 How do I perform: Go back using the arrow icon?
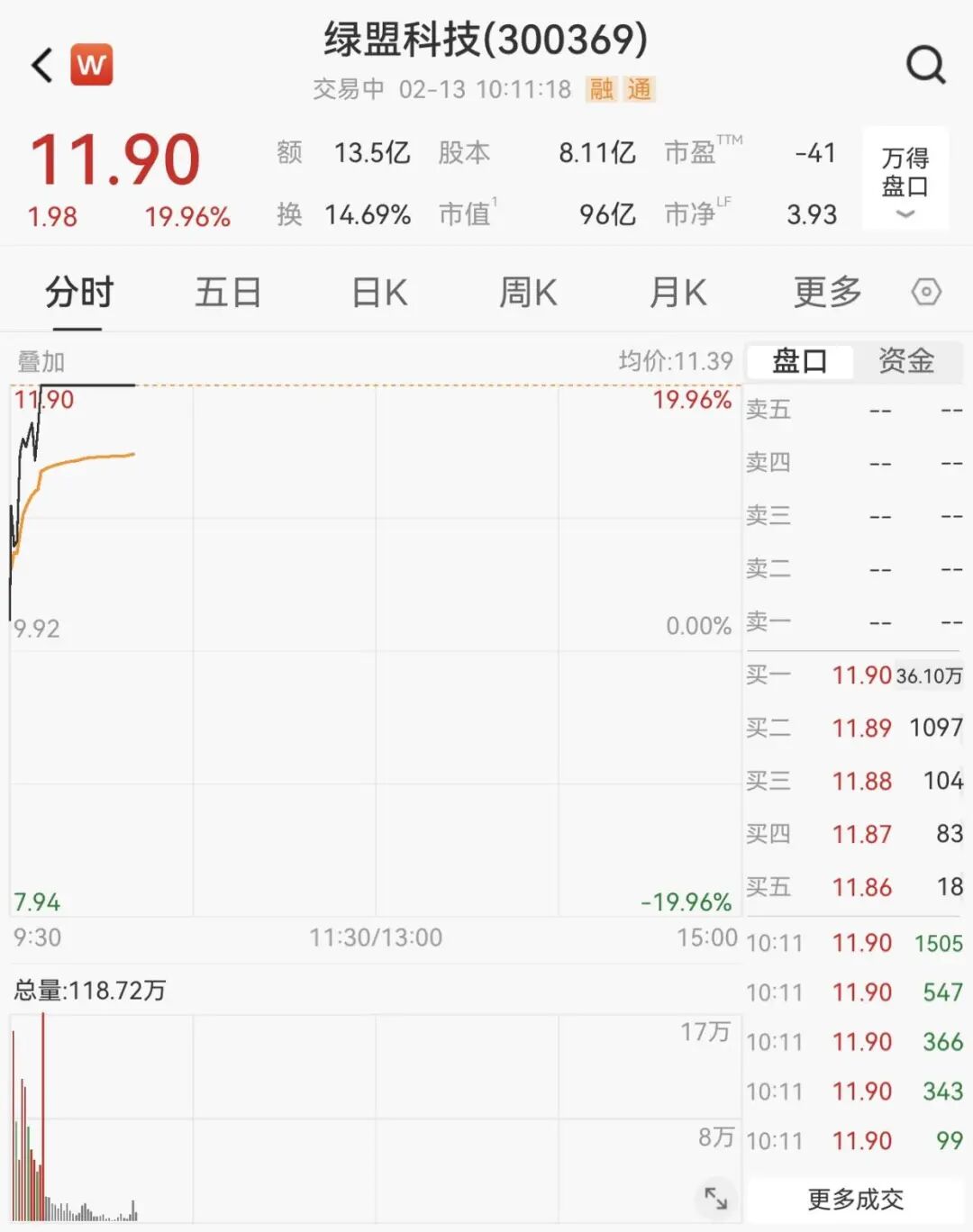point(42,65)
